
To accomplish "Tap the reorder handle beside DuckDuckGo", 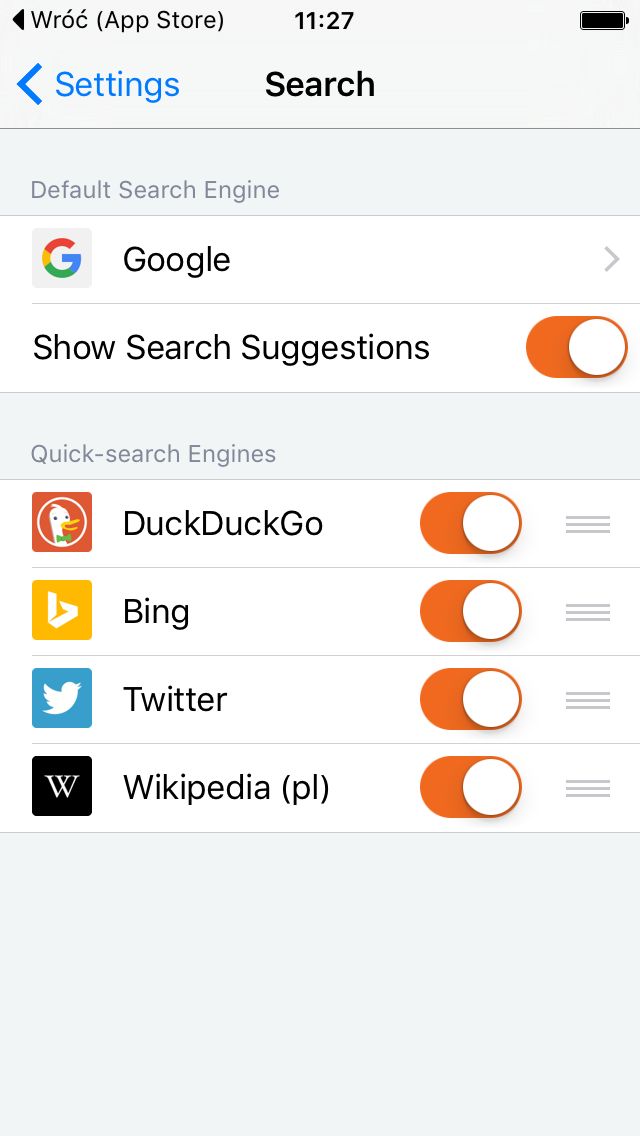I will tap(588, 524).
